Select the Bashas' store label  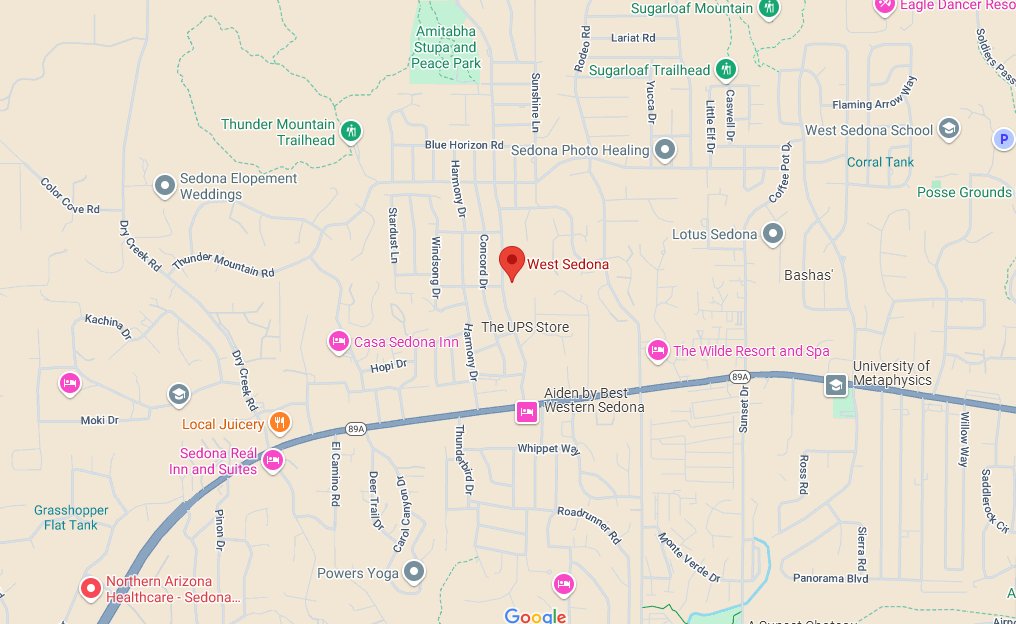click(808, 275)
